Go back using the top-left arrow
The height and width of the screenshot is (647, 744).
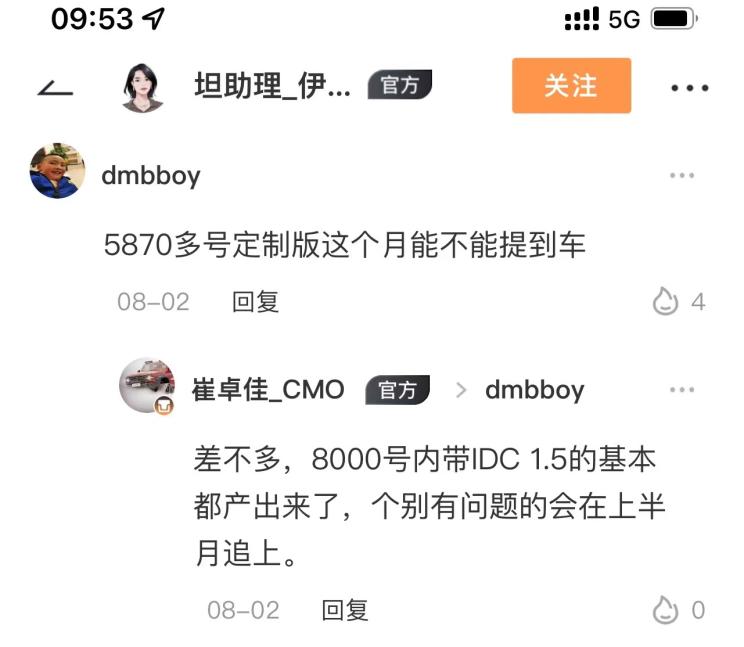pyautogui.click(x=55, y=88)
